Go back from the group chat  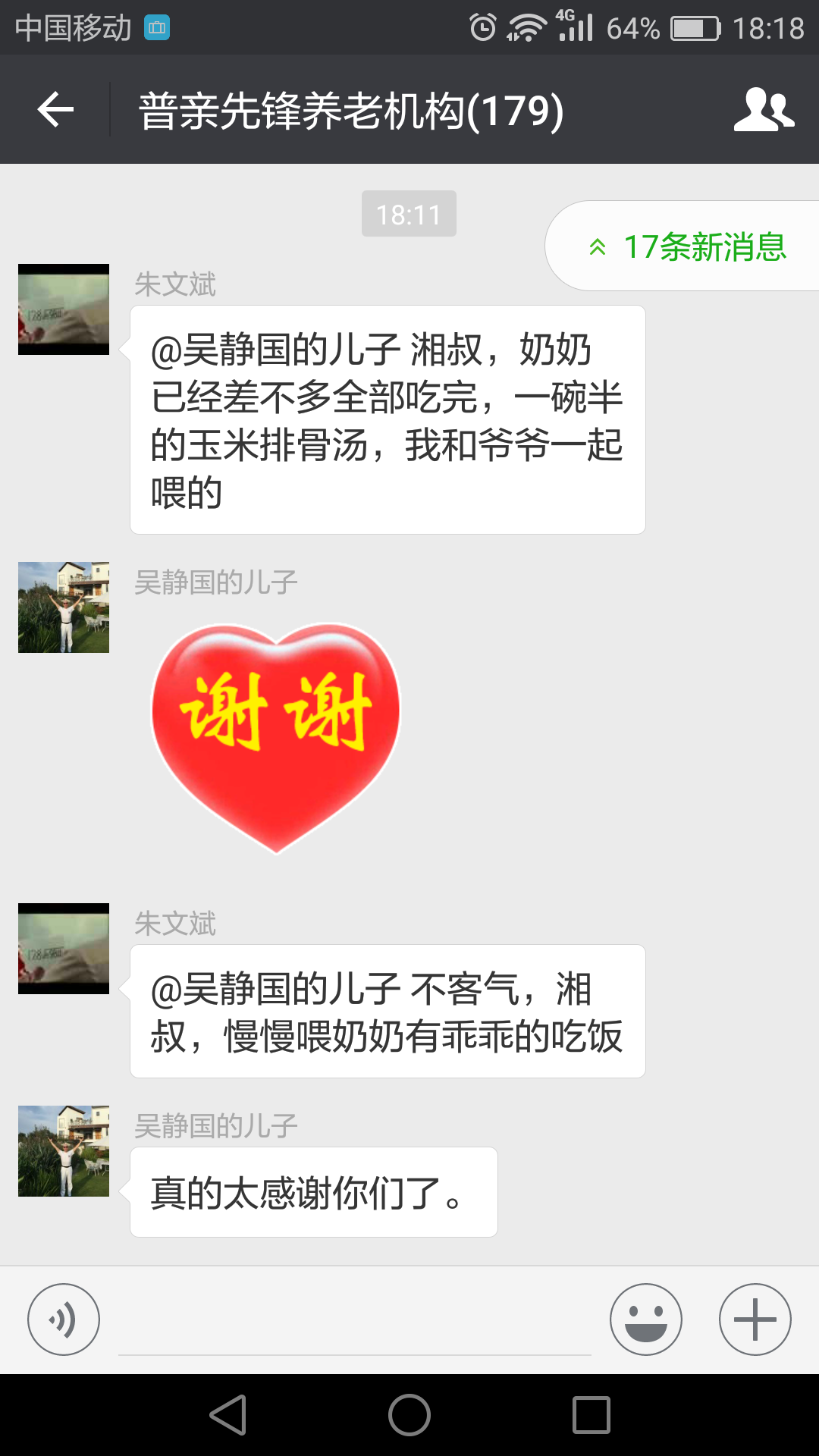coord(55,110)
